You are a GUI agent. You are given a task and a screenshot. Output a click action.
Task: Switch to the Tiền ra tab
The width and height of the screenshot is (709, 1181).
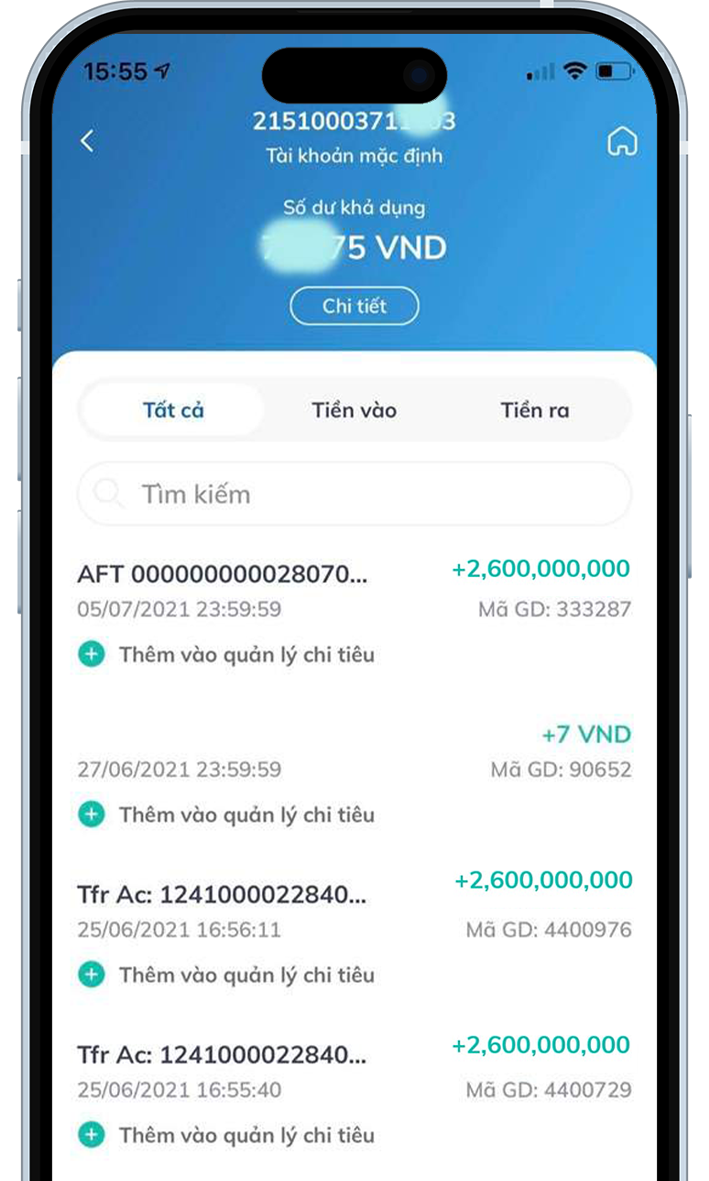pyautogui.click(x=535, y=410)
